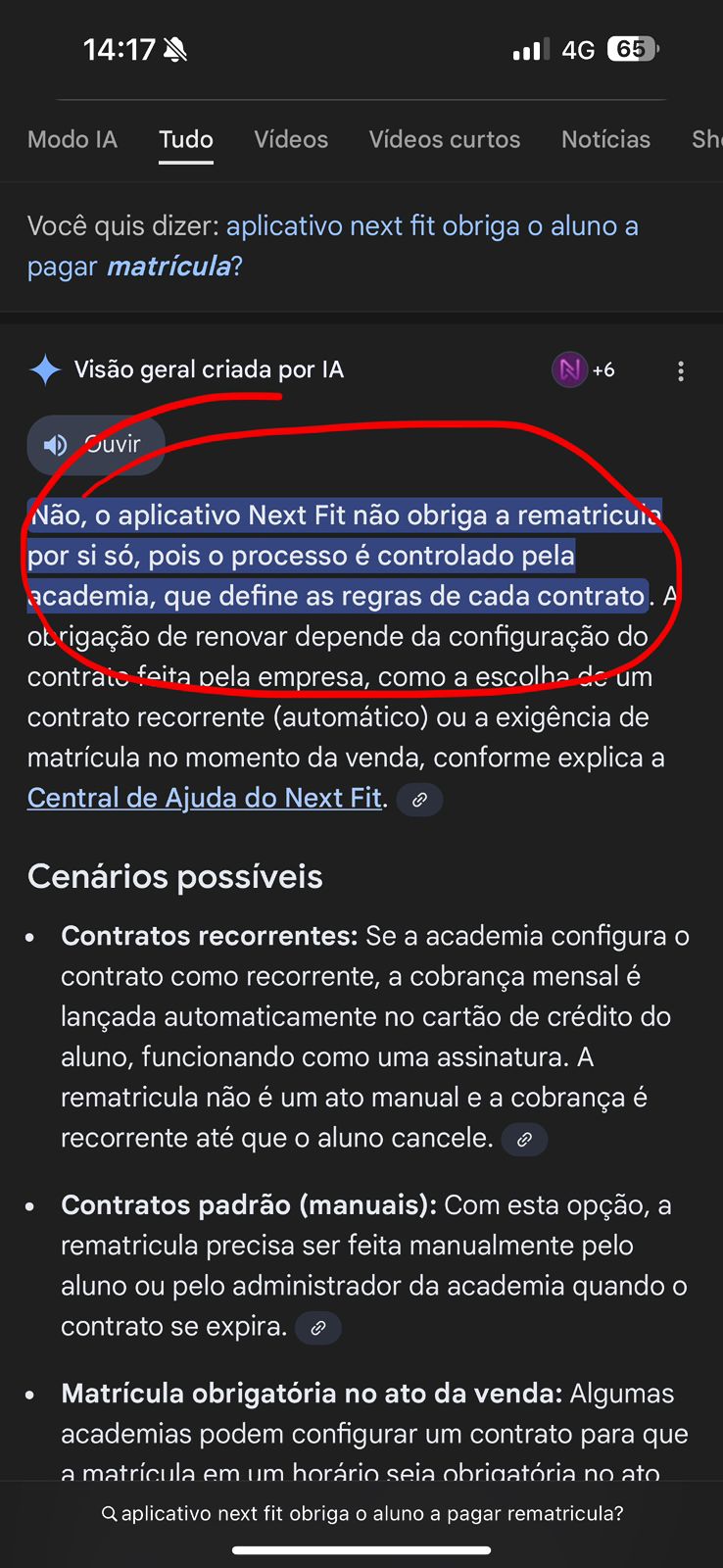
Task: Open the Vídeos curtos tab
Action: click(x=444, y=139)
